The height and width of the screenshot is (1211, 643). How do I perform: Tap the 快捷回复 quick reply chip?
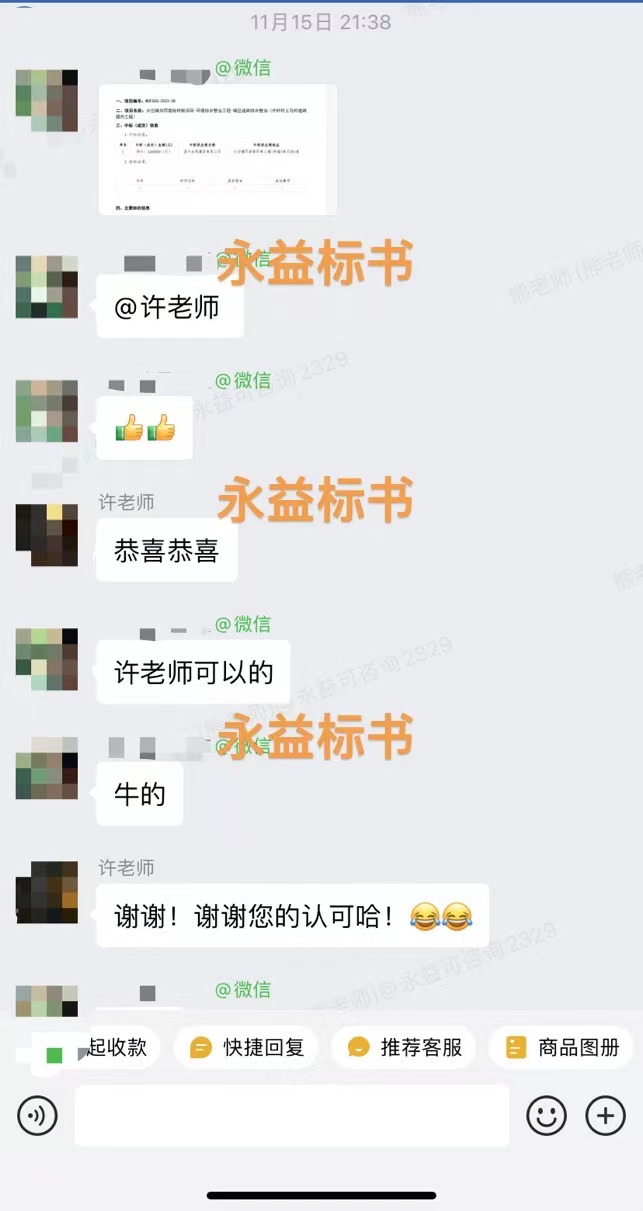pyautogui.click(x=246, y=1047)
